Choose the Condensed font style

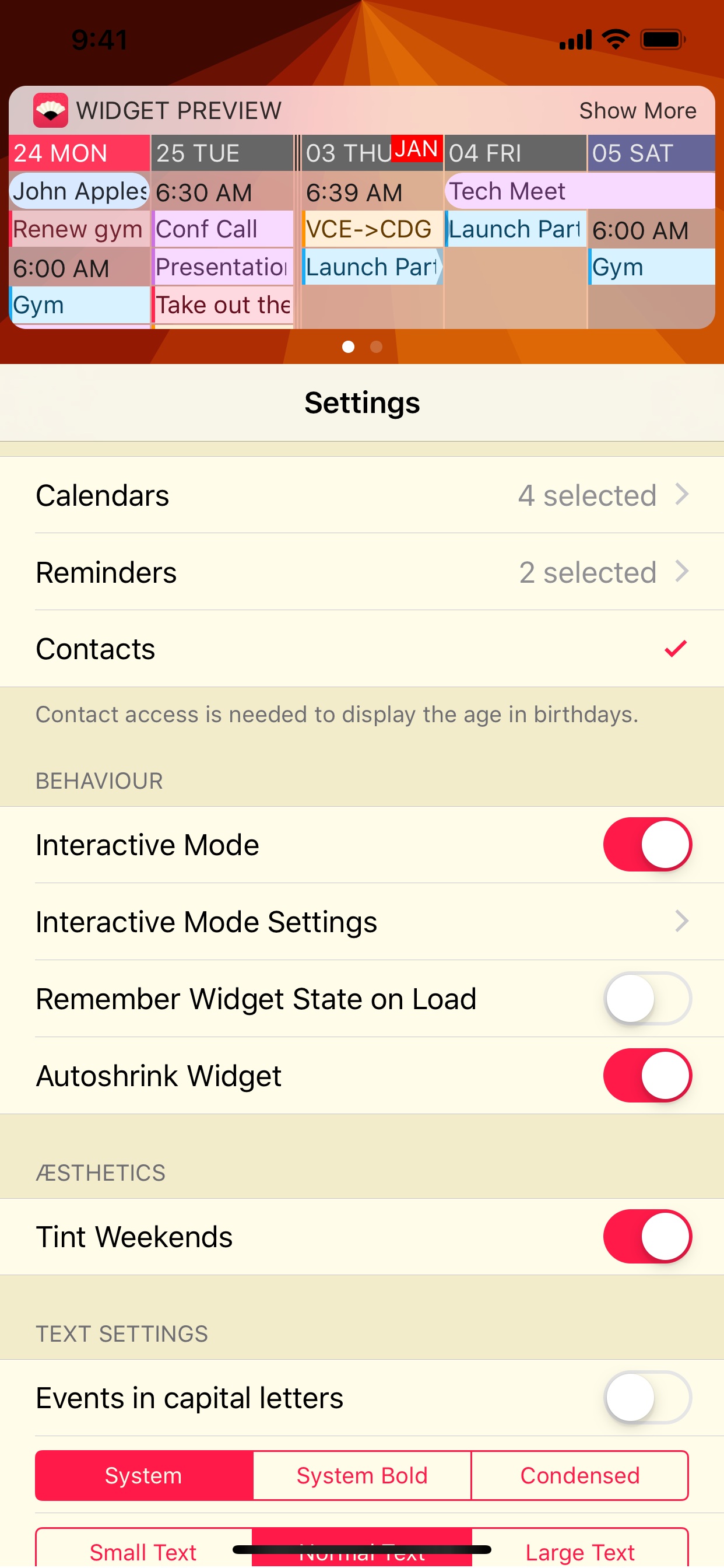point(580,1475)
